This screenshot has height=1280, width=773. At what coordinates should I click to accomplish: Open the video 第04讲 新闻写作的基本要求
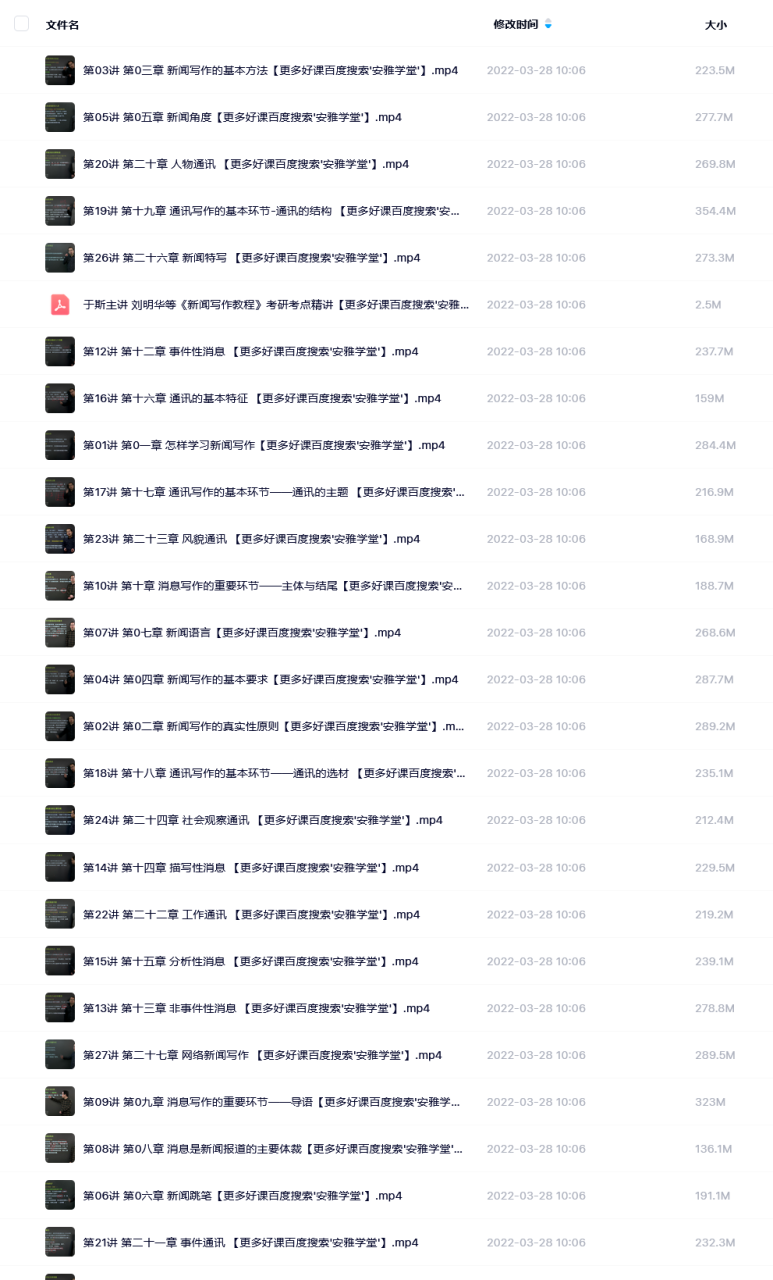click(x=270, y=680)
